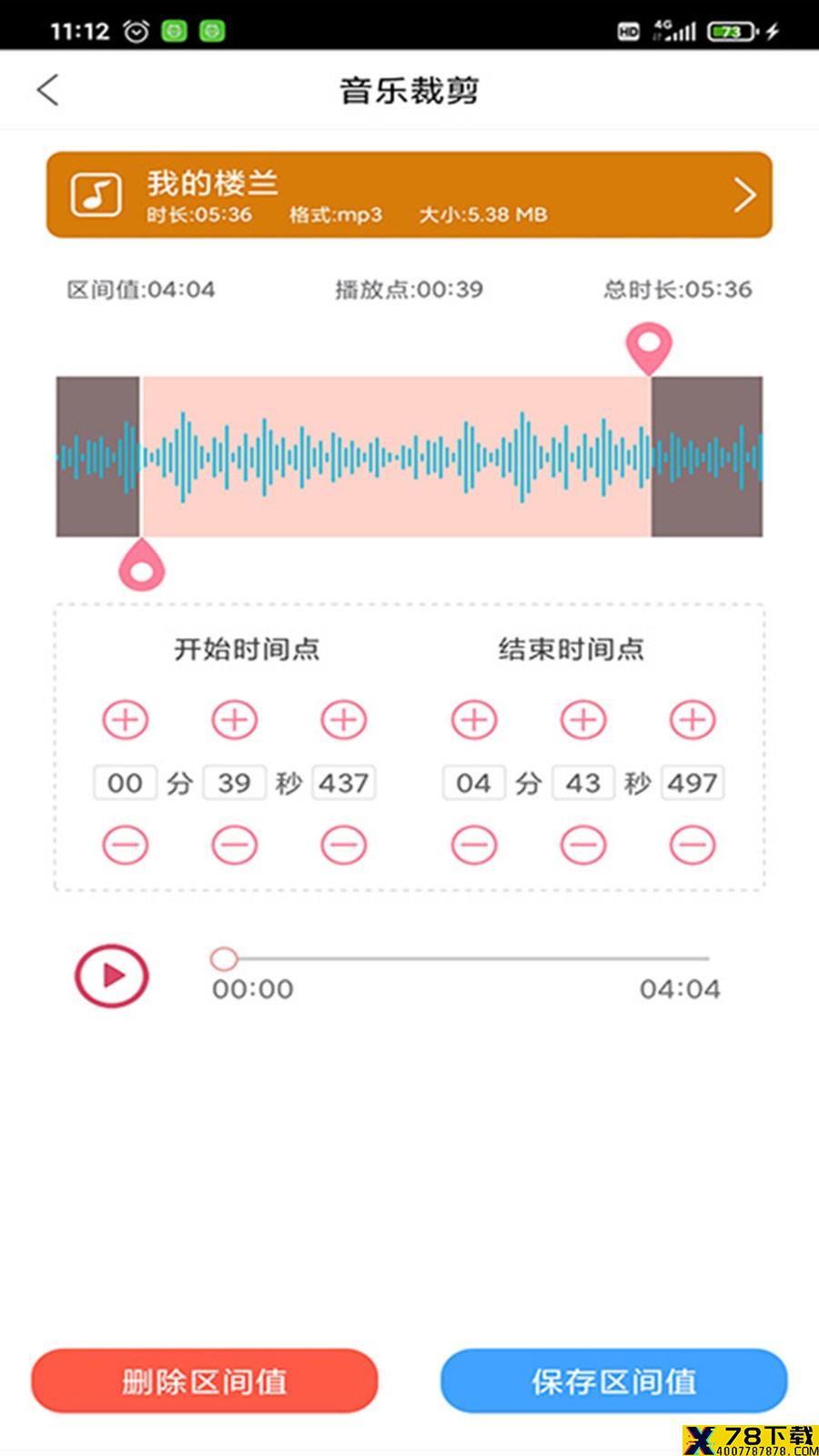
Task: Increase start time minutes with plus
Action: 126,720
